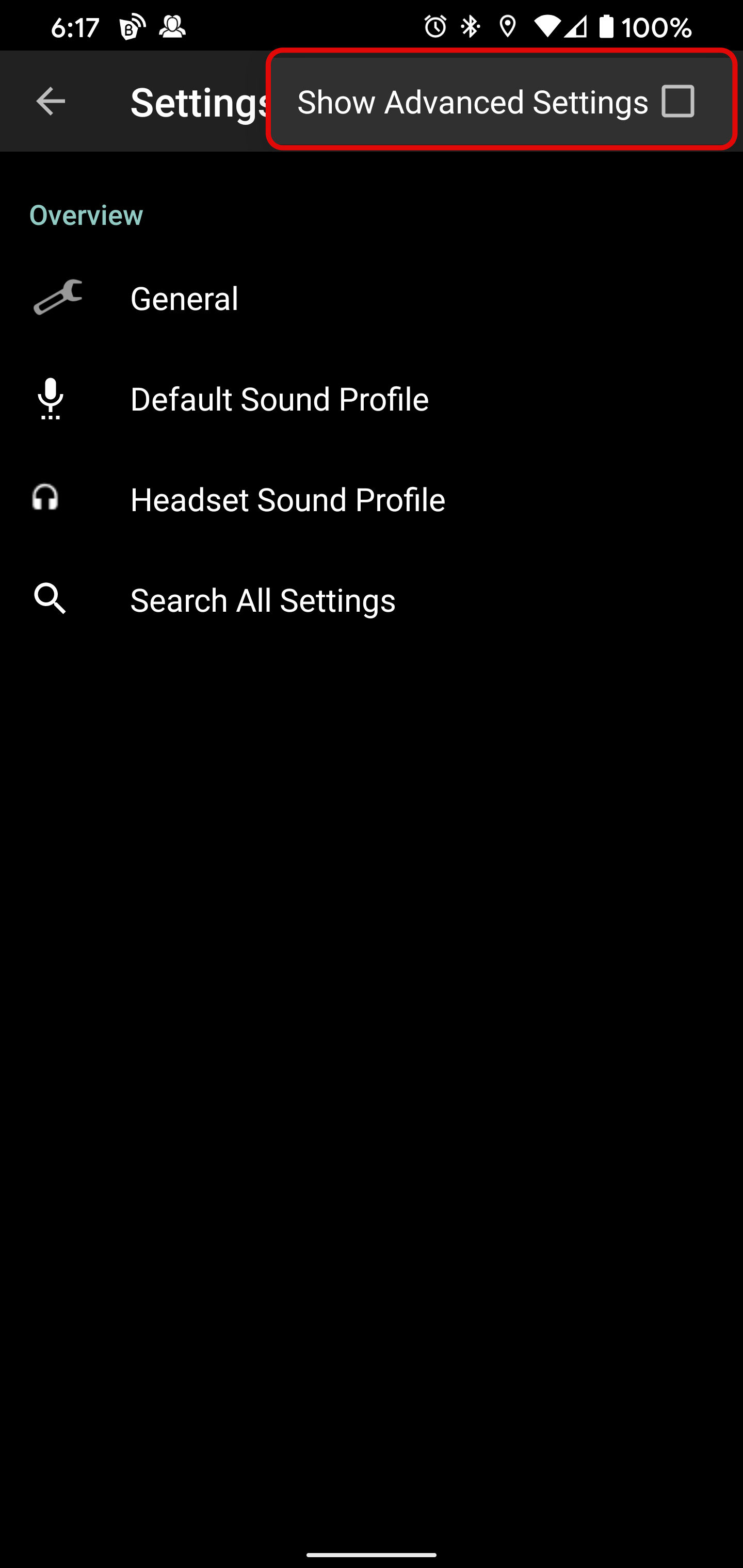Screen dimensions: 743x1568
Task: Open General settings
Action: (184, 298)
